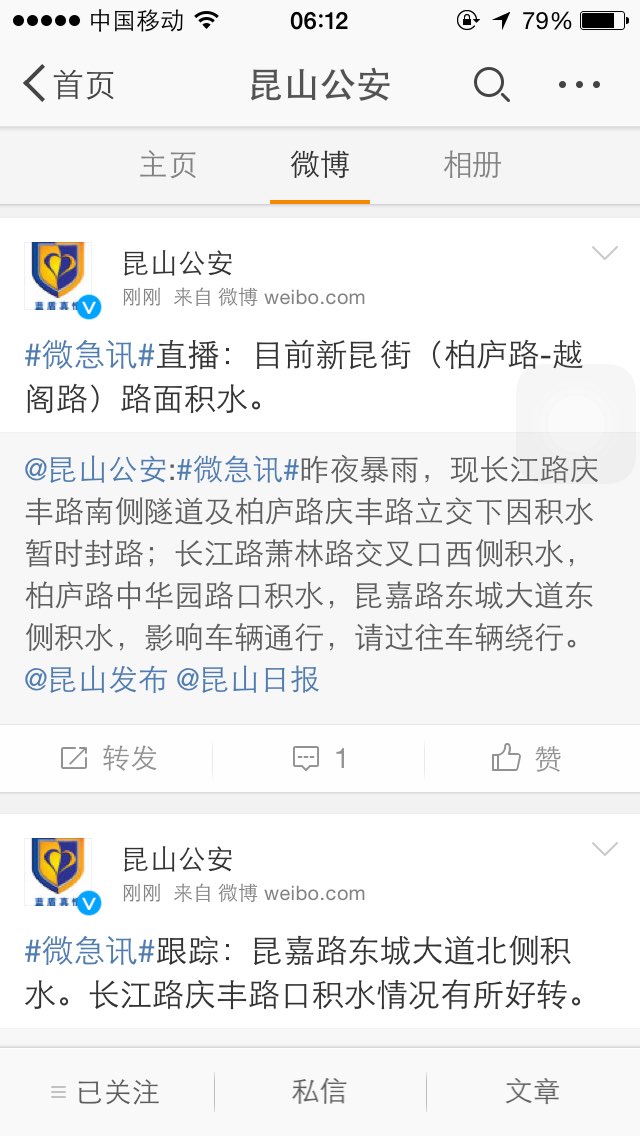Viewport: 640px width, 1136px height.
Task: Tap the 已关注 following button
Action: 106,1092
